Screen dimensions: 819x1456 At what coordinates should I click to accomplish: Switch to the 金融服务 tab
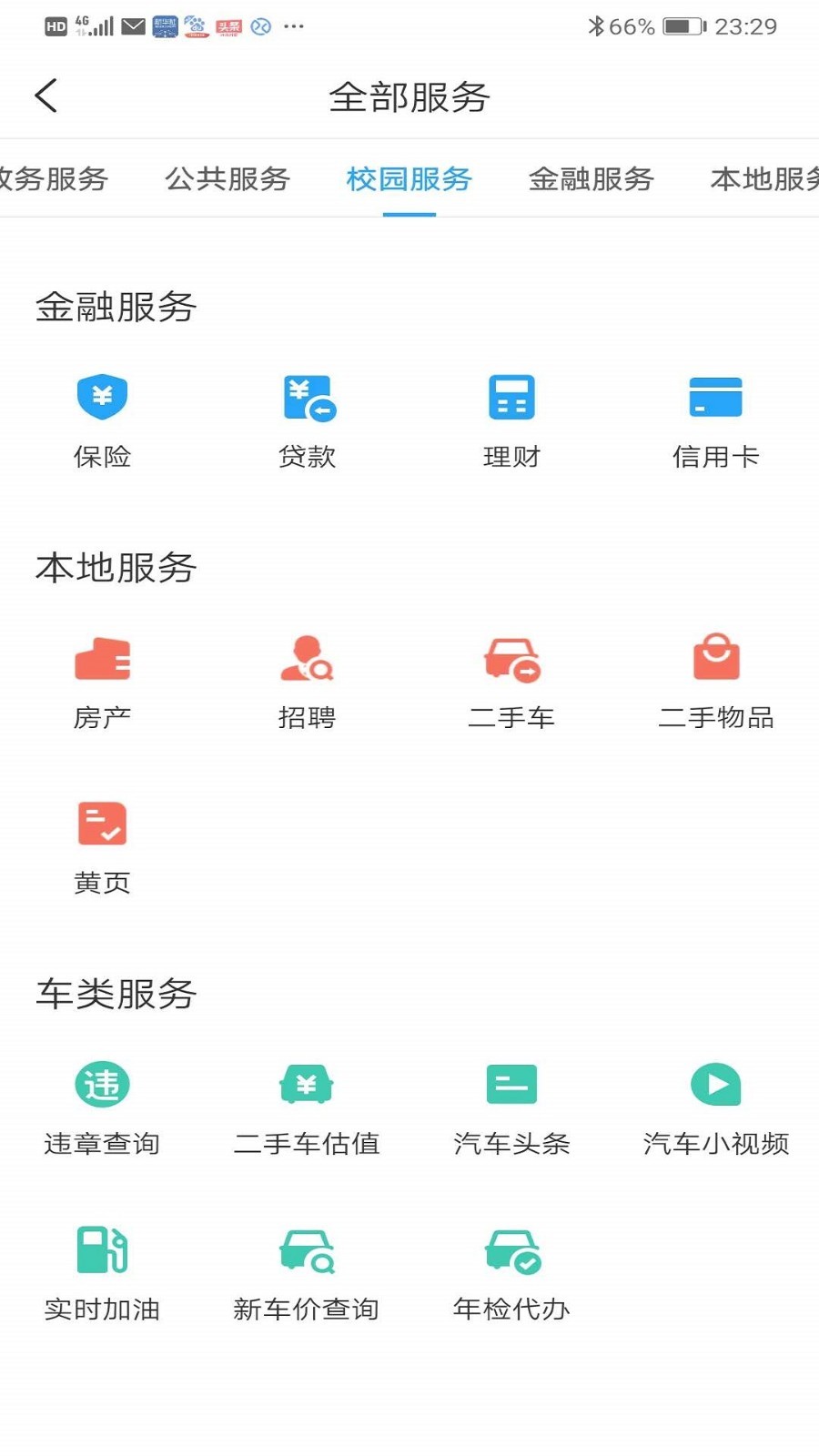click(x=591, y=179)
